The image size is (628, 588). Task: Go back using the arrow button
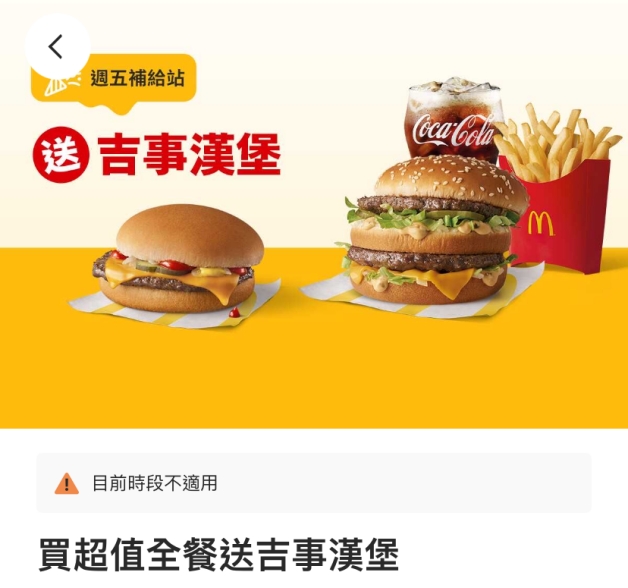point(56,46)
